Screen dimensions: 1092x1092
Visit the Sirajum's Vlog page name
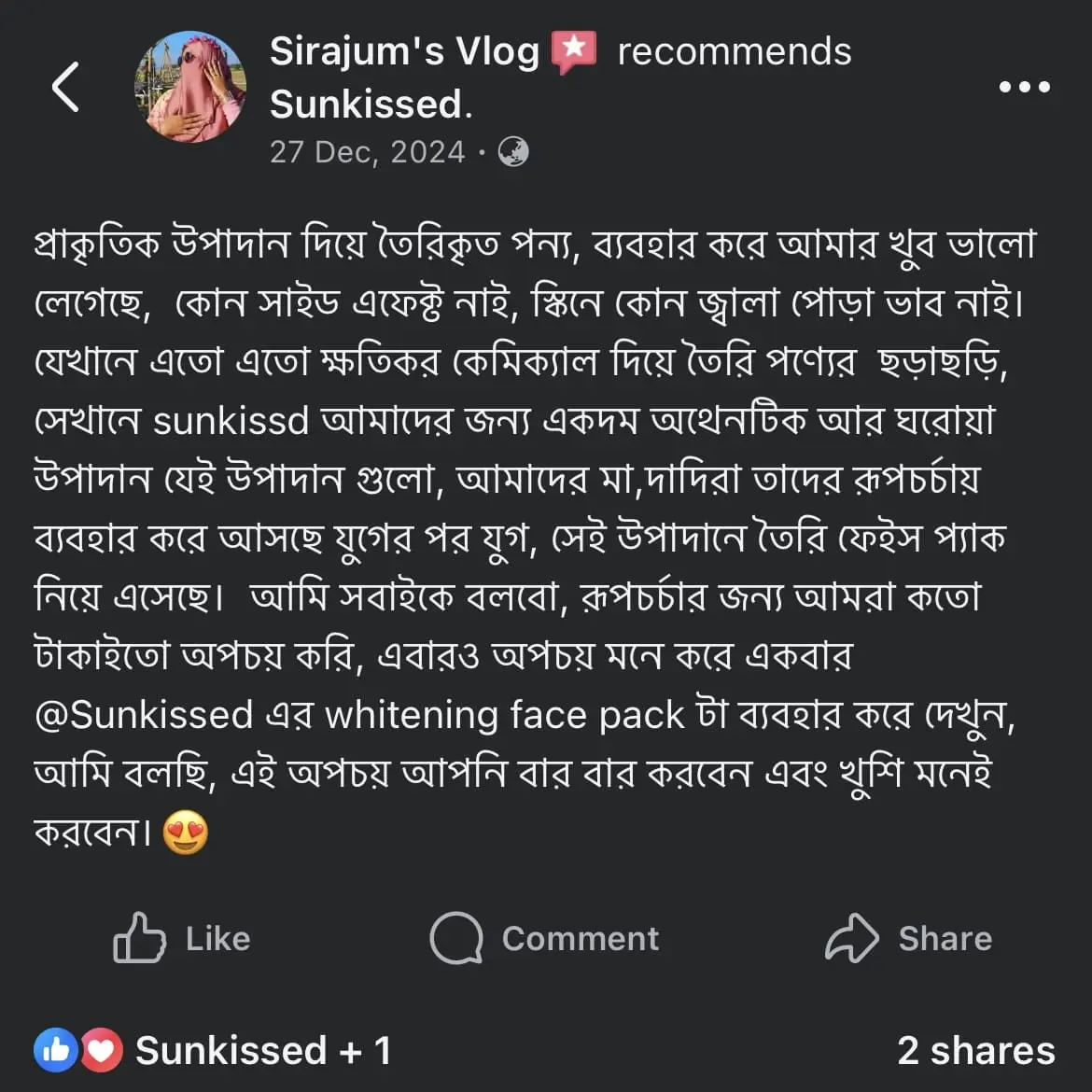point(404,52)
